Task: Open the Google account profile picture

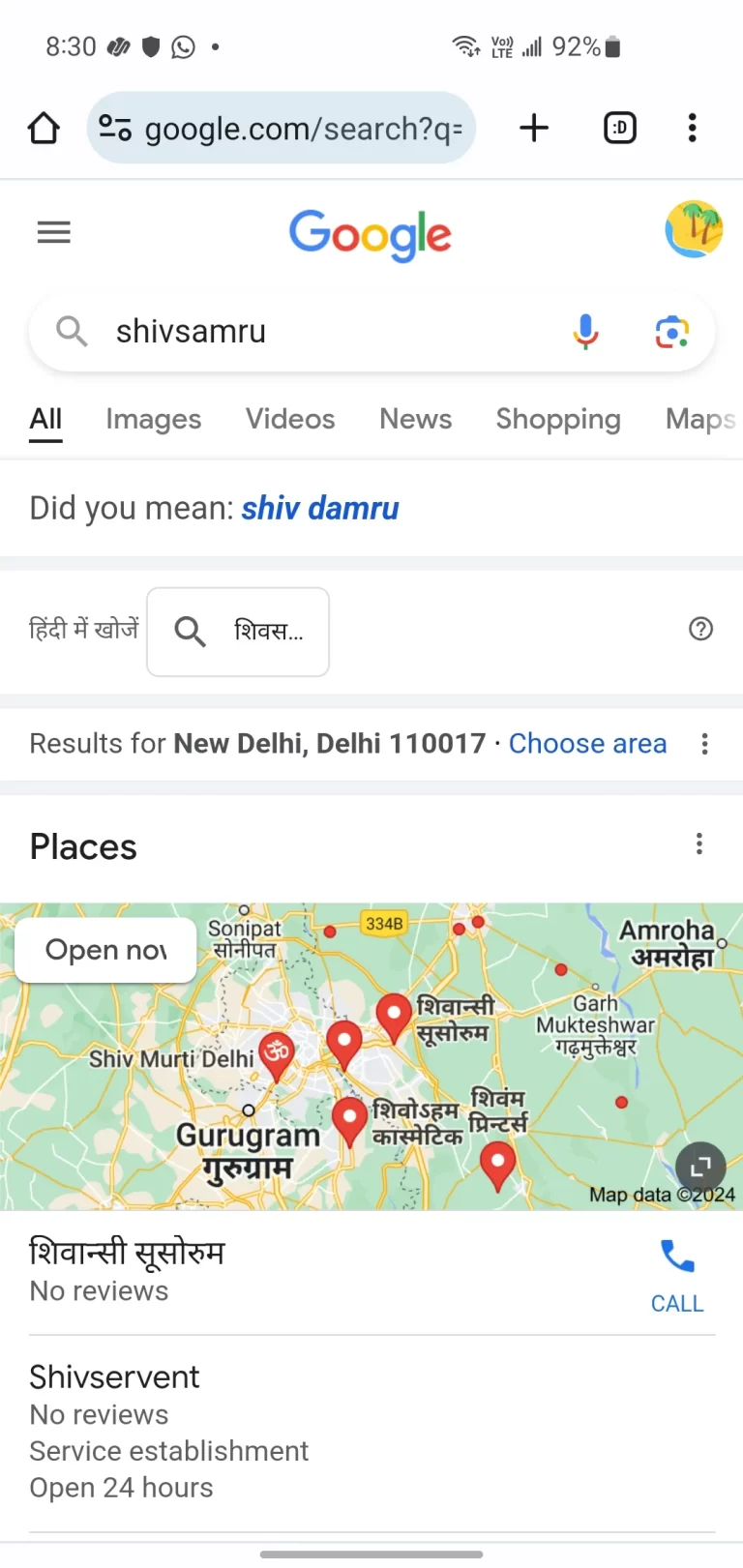Action: pos(694,229)
